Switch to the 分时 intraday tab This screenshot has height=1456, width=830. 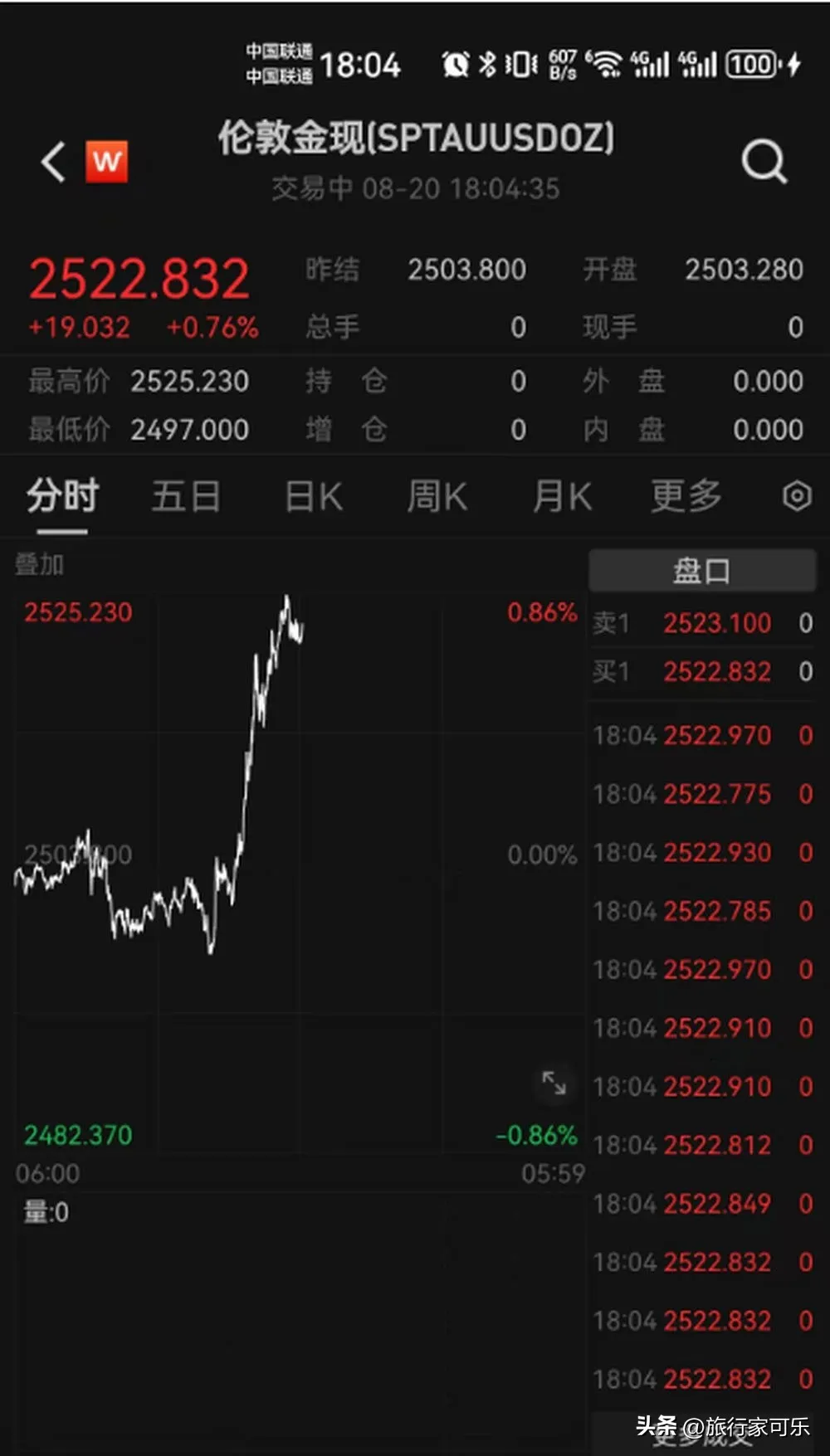(61, 495)
